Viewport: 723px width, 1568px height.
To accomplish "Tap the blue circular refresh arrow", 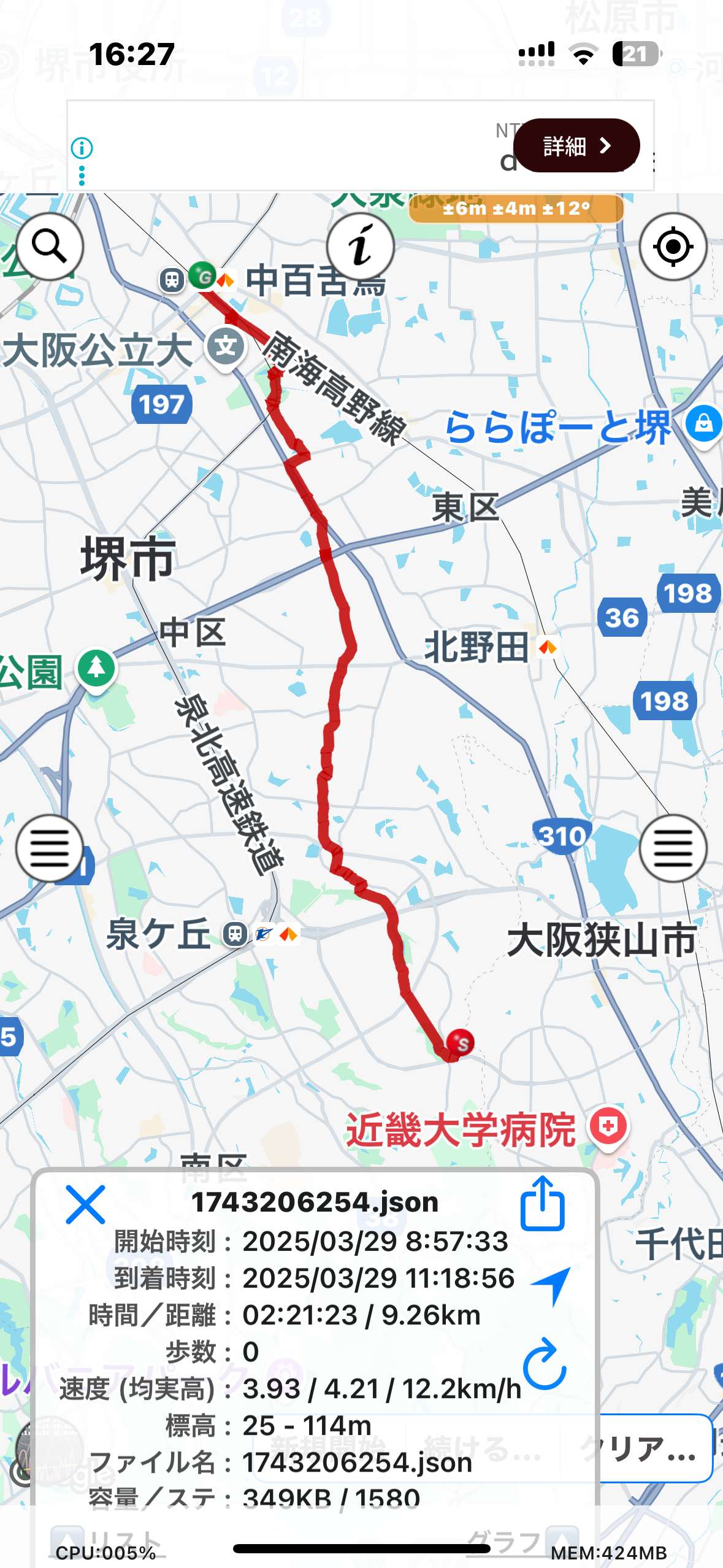I will click(x=544, y=1364).
